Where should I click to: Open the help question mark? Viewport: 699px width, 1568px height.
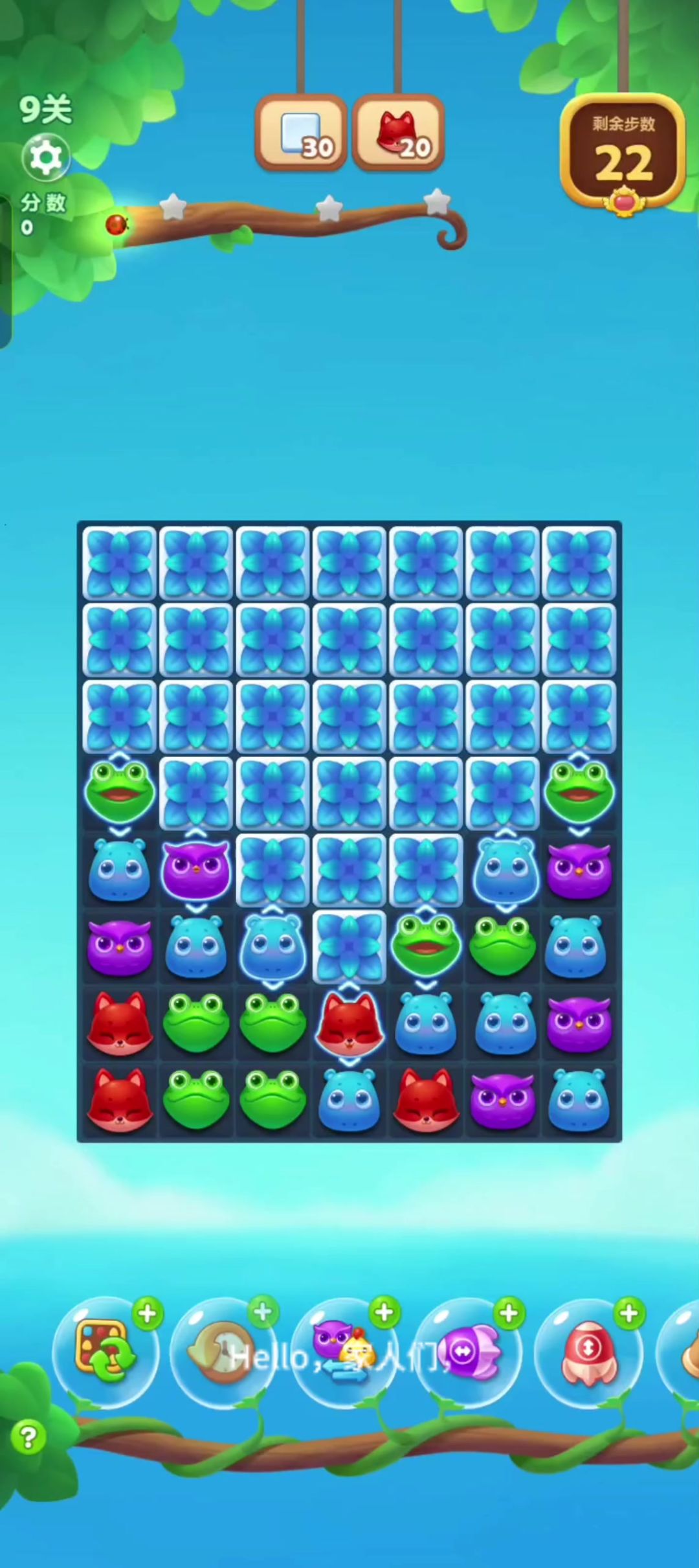tap(28, 1437)
